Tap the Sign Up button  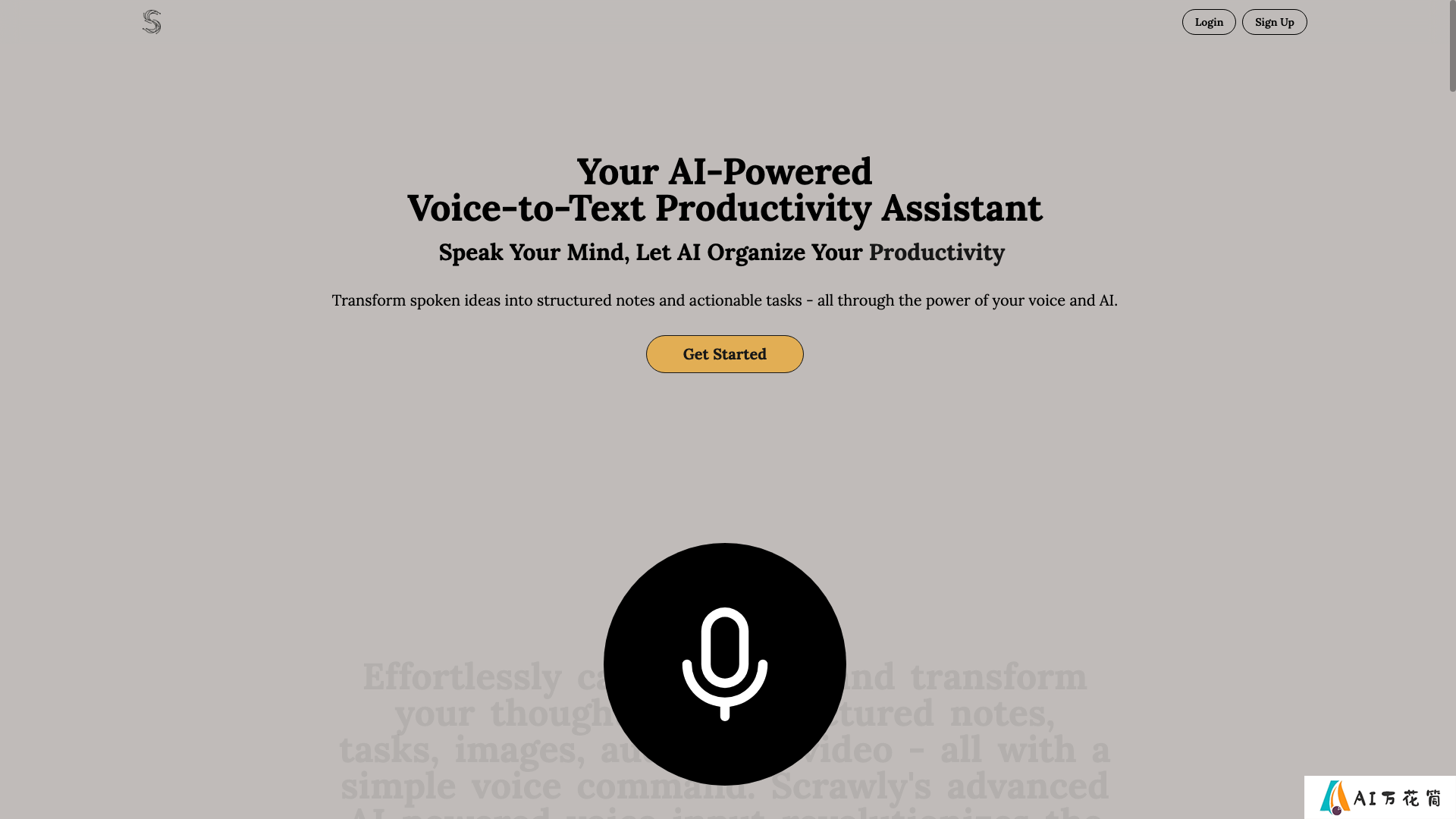pyautogui.click(x=1274, y=22)
